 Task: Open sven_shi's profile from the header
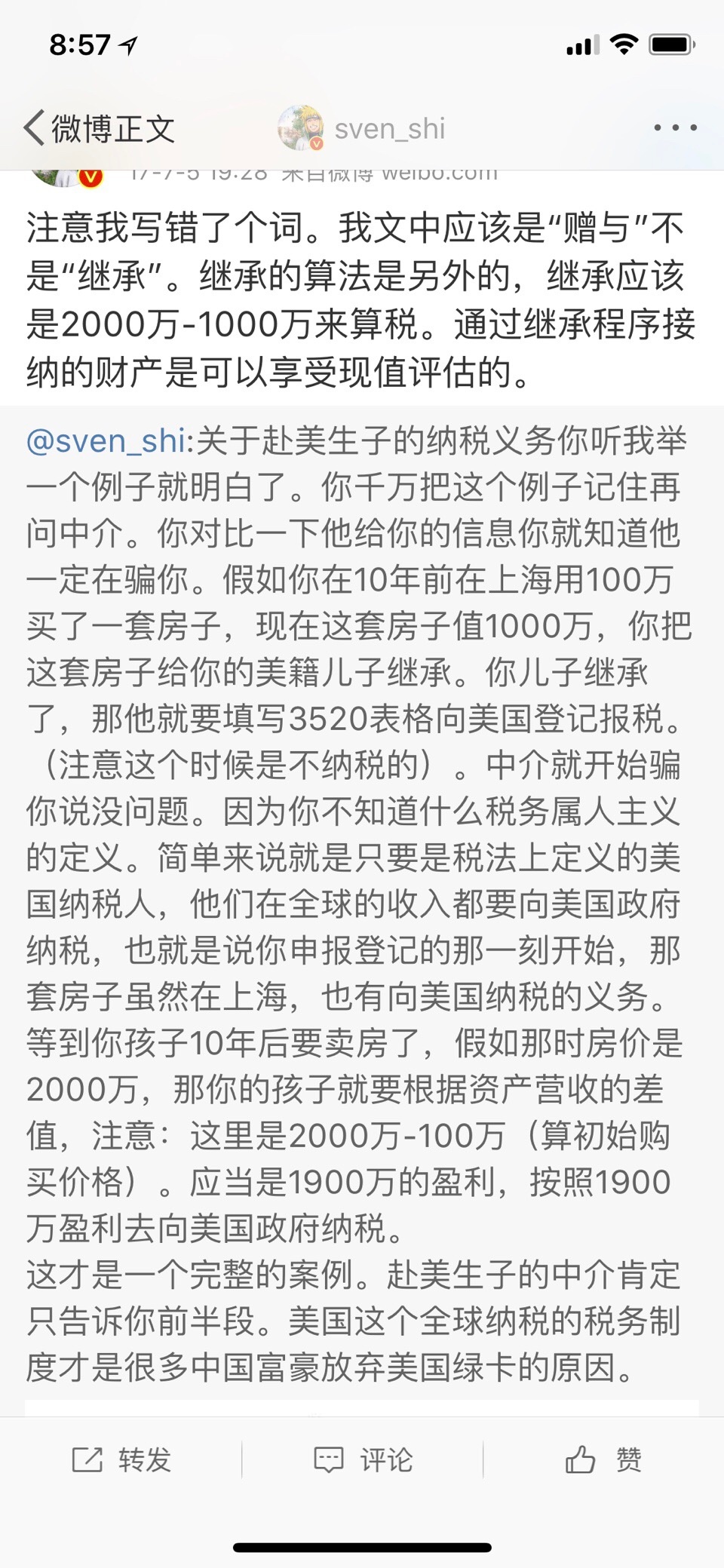point(362,128)
